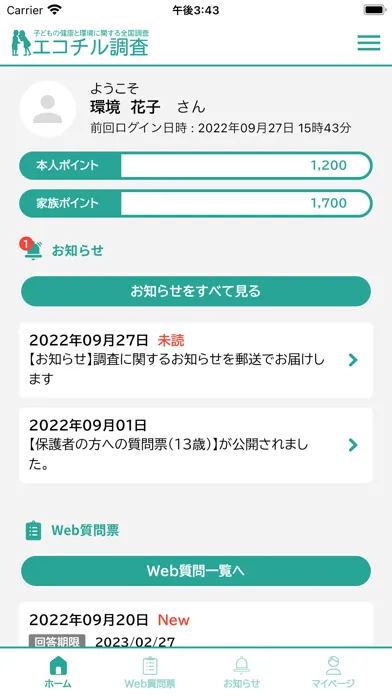Switch to the マイページ tab
Screen dimensions: 392x696
coord(333,672)
